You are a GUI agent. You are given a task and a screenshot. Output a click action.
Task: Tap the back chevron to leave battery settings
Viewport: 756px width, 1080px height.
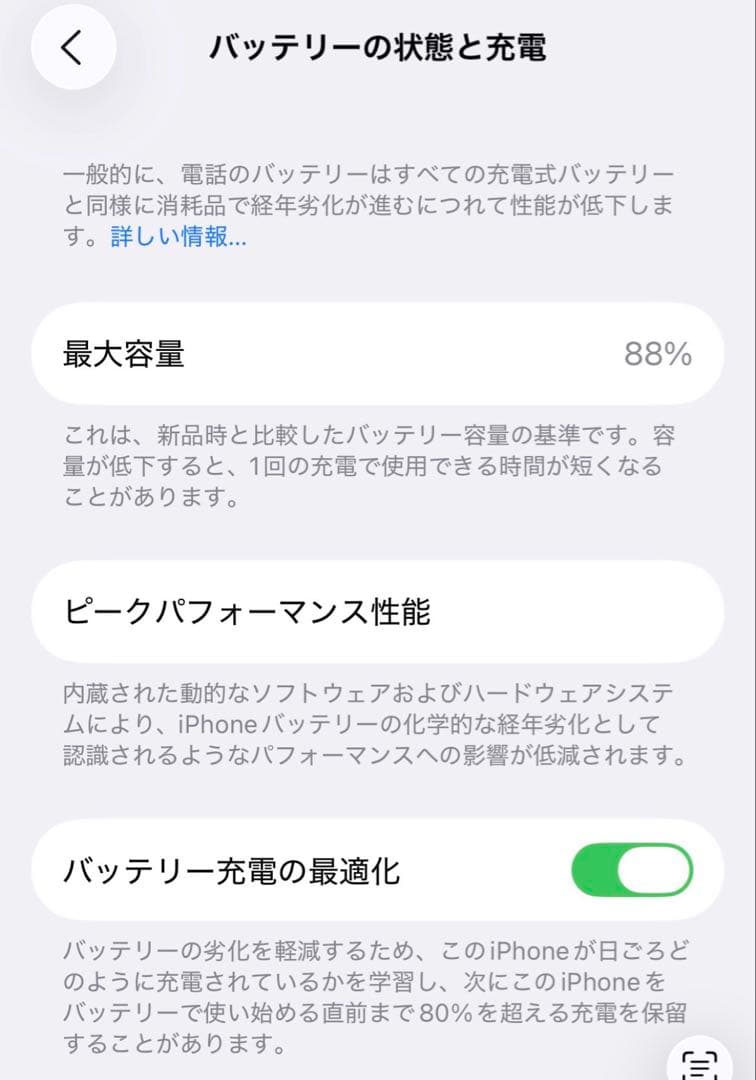(72, 47)
